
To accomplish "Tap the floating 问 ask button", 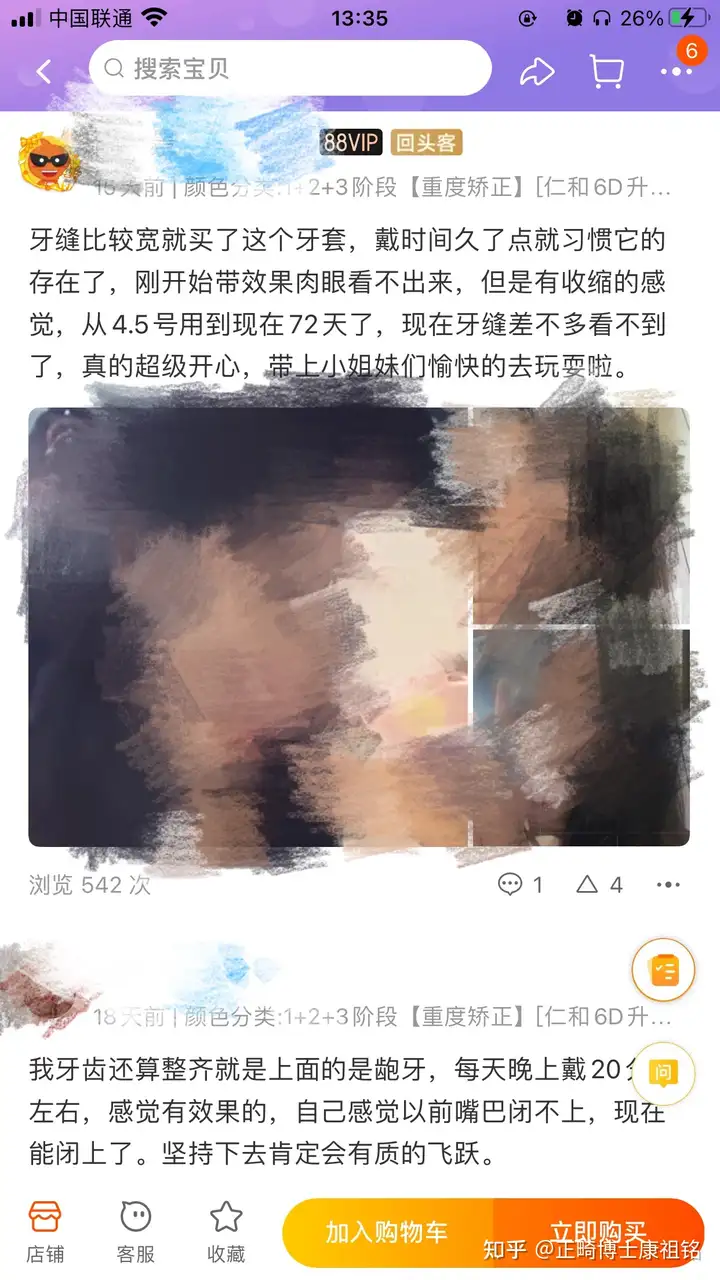I will [663, 1074].
